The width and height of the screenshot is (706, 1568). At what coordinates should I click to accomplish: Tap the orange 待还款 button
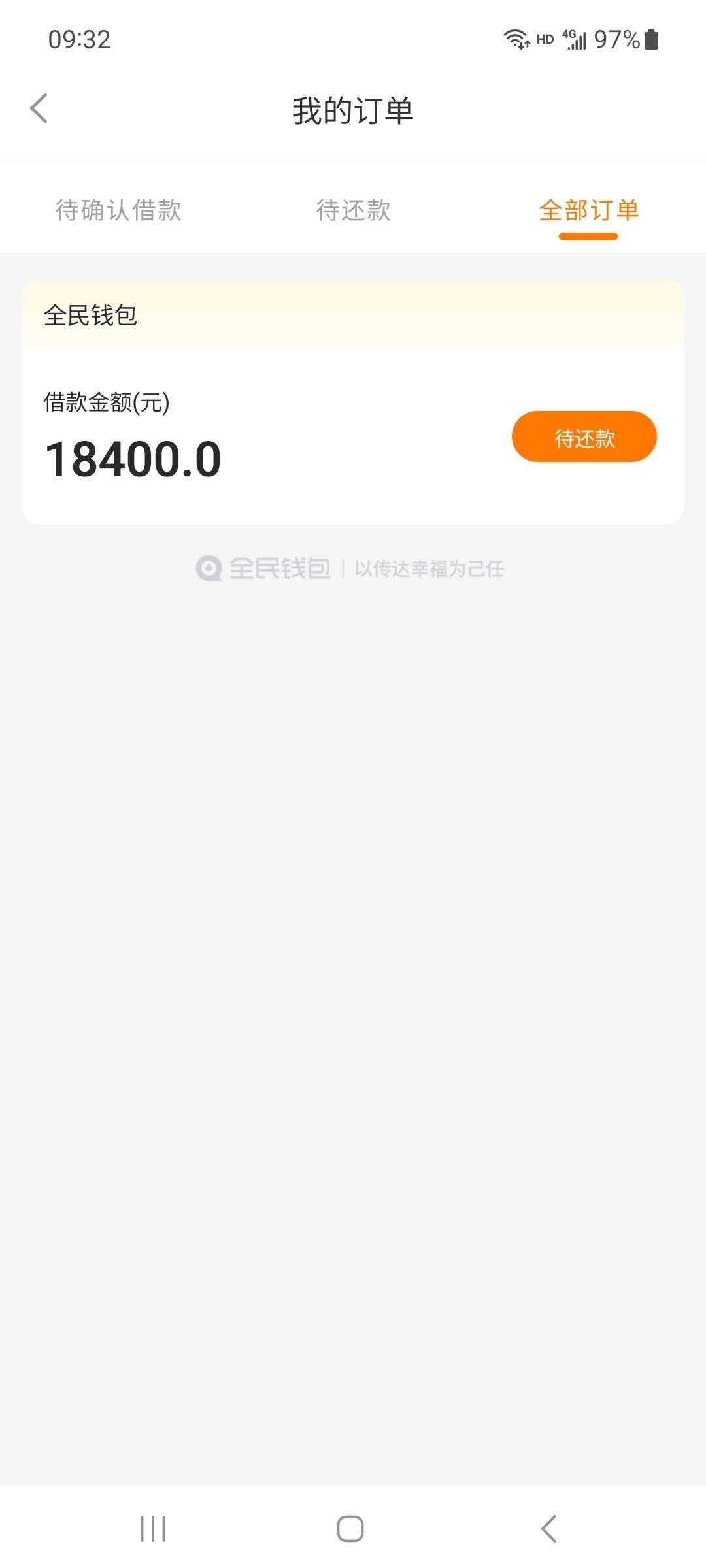tap(584, 436)
